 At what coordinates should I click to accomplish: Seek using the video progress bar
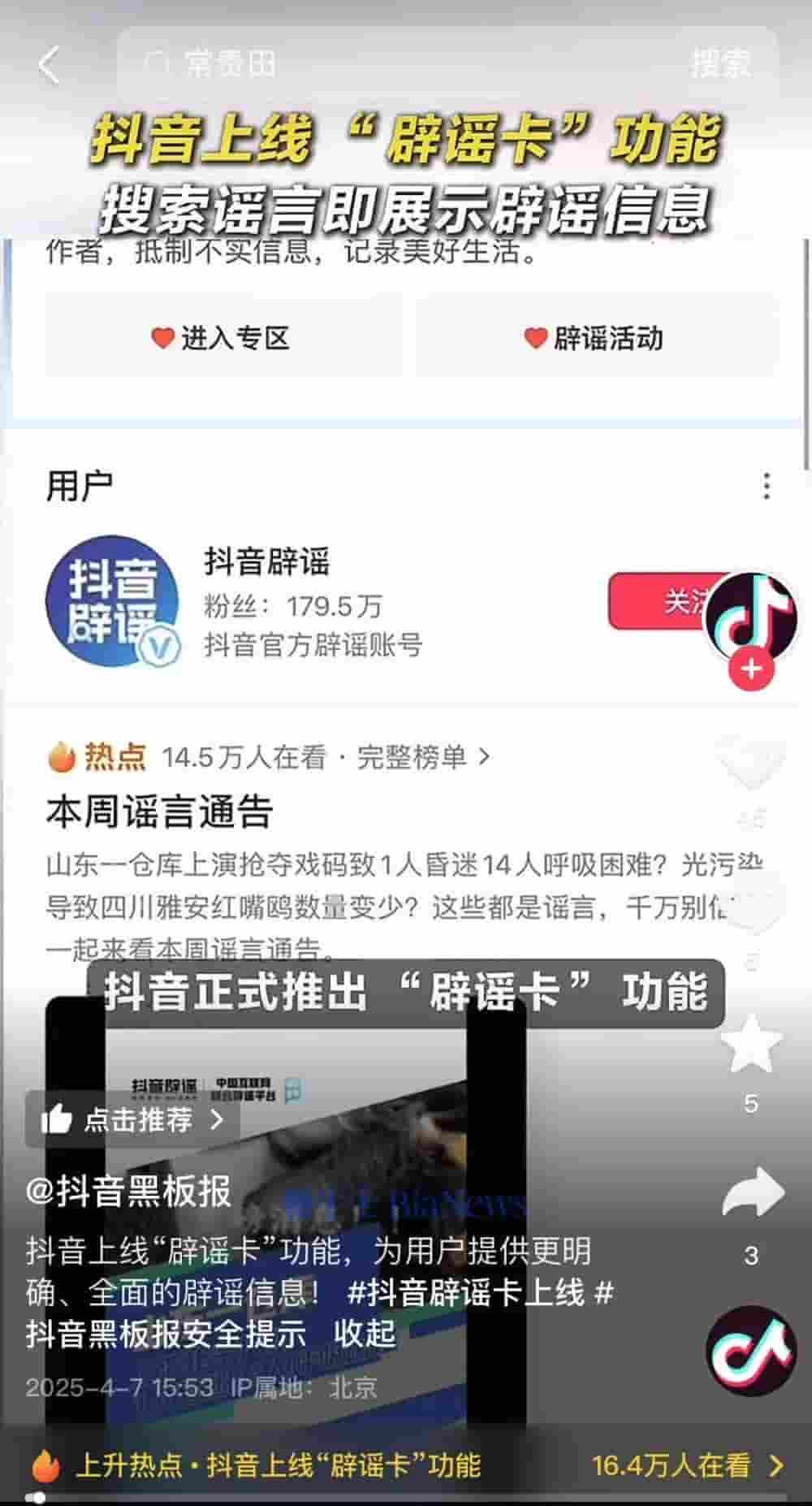[x=406, y=1497]
